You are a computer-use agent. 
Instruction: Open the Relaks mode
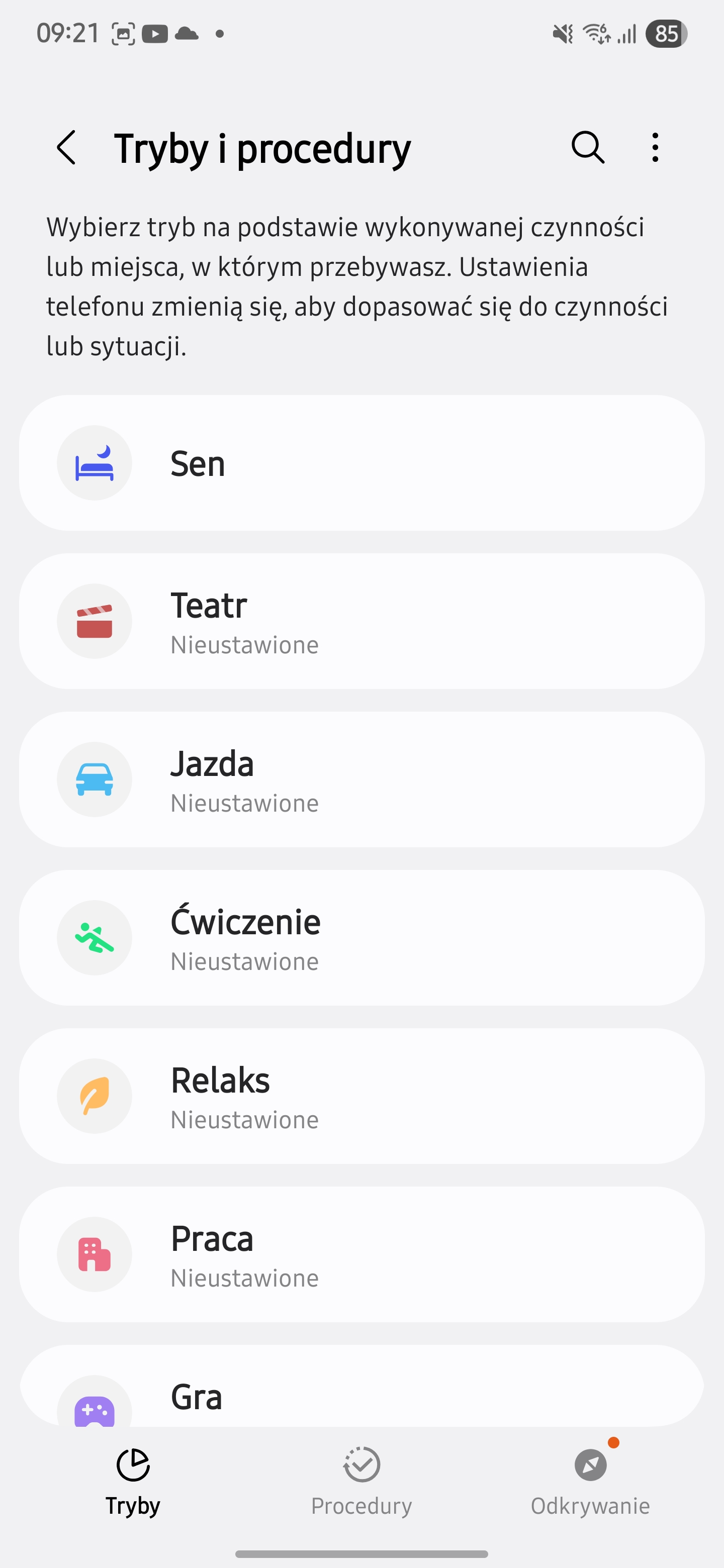[x=361, y=1096]
